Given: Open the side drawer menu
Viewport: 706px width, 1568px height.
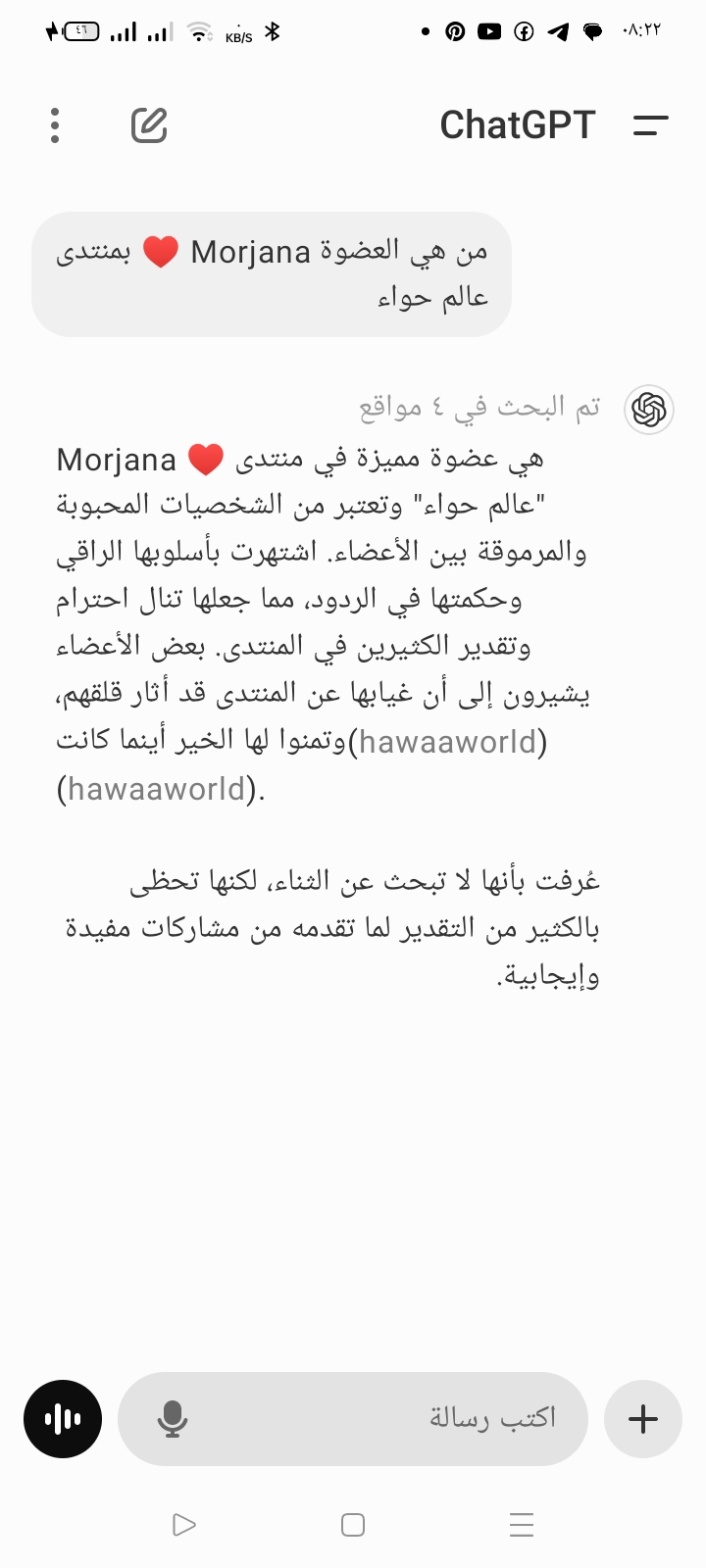Looking at the screenshot, I should tap(650, 125).
